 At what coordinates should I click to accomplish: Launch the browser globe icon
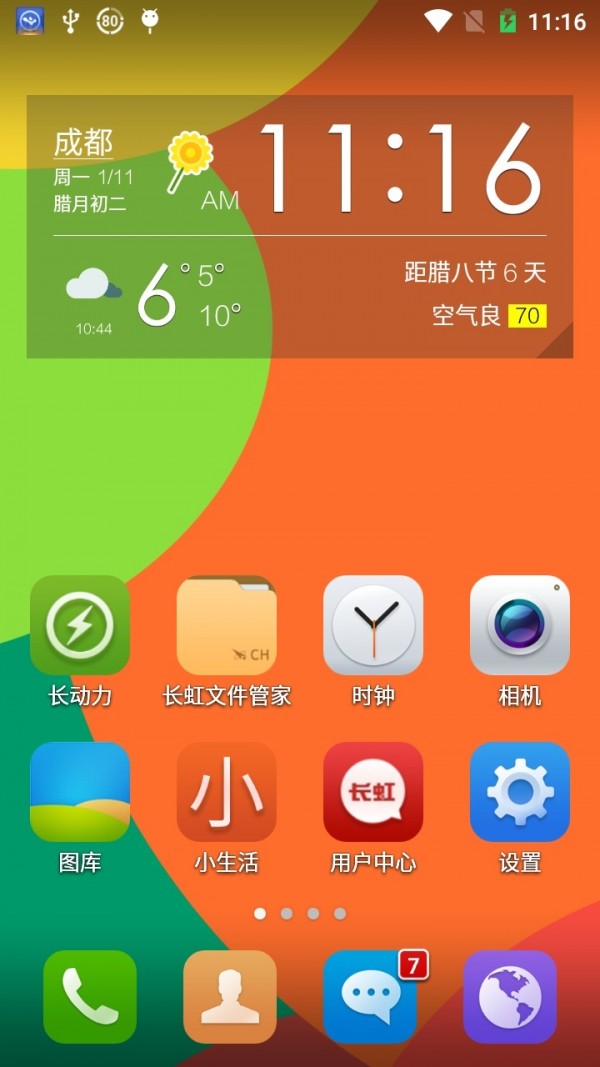(510, 997)
